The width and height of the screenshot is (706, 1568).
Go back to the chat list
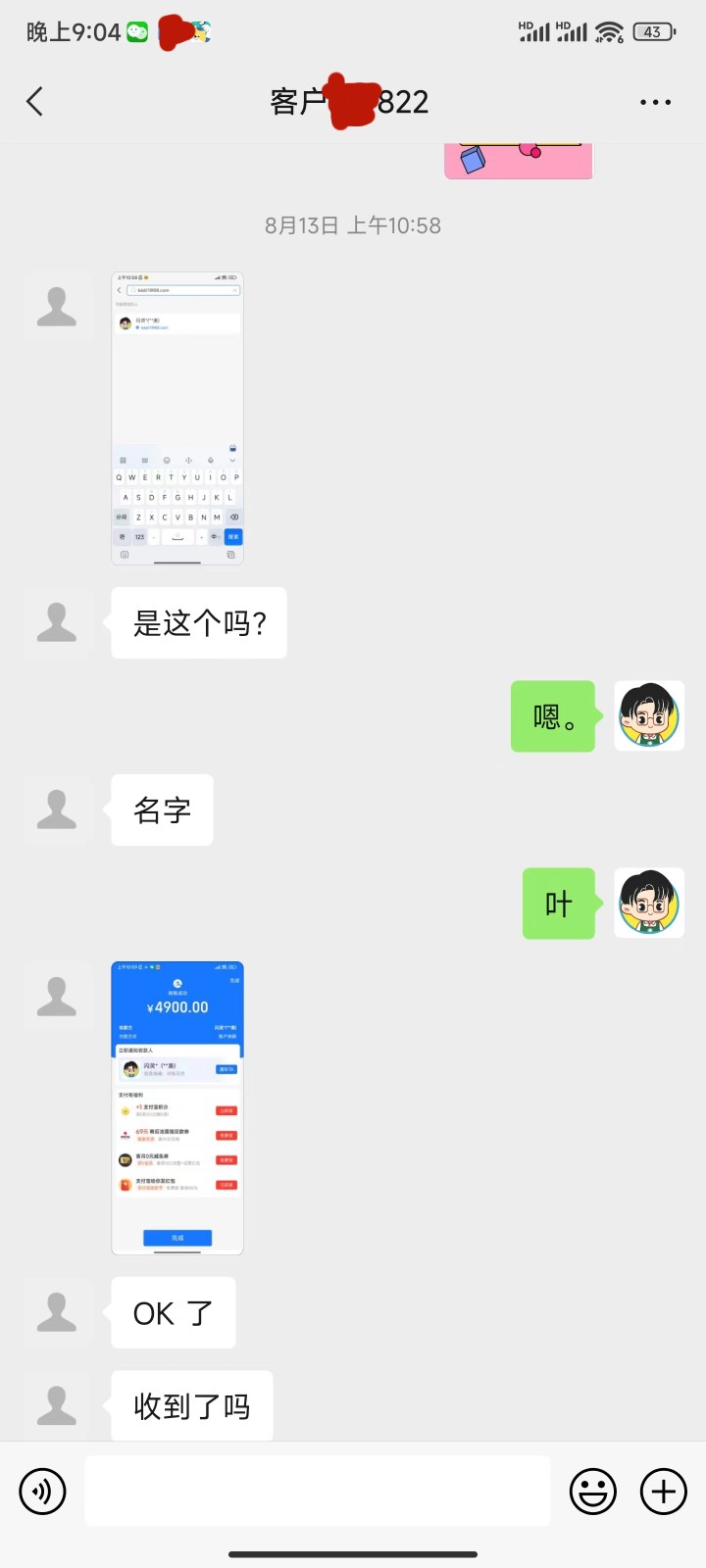pyautogui.click(x=35, y=101)
